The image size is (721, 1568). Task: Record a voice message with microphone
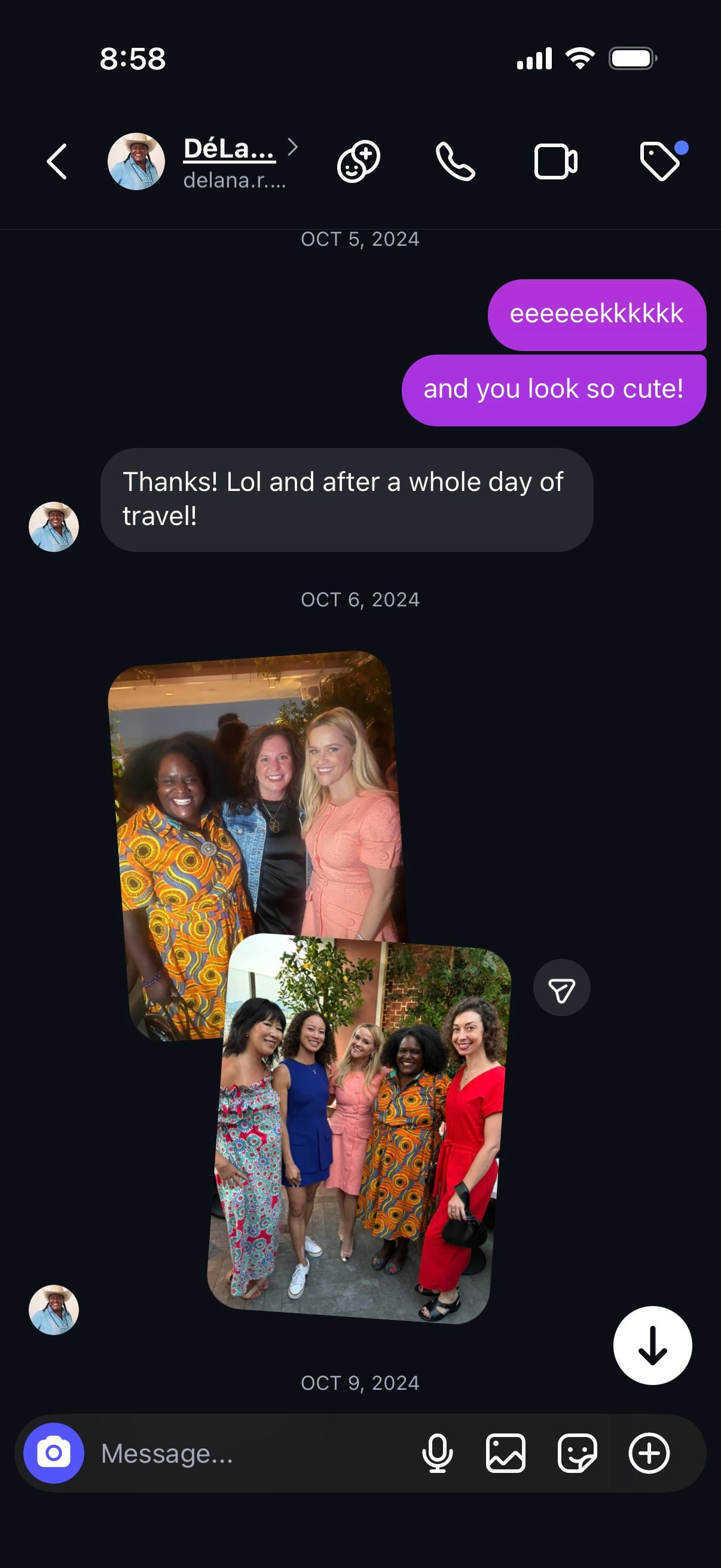(x=437, y=1453)
